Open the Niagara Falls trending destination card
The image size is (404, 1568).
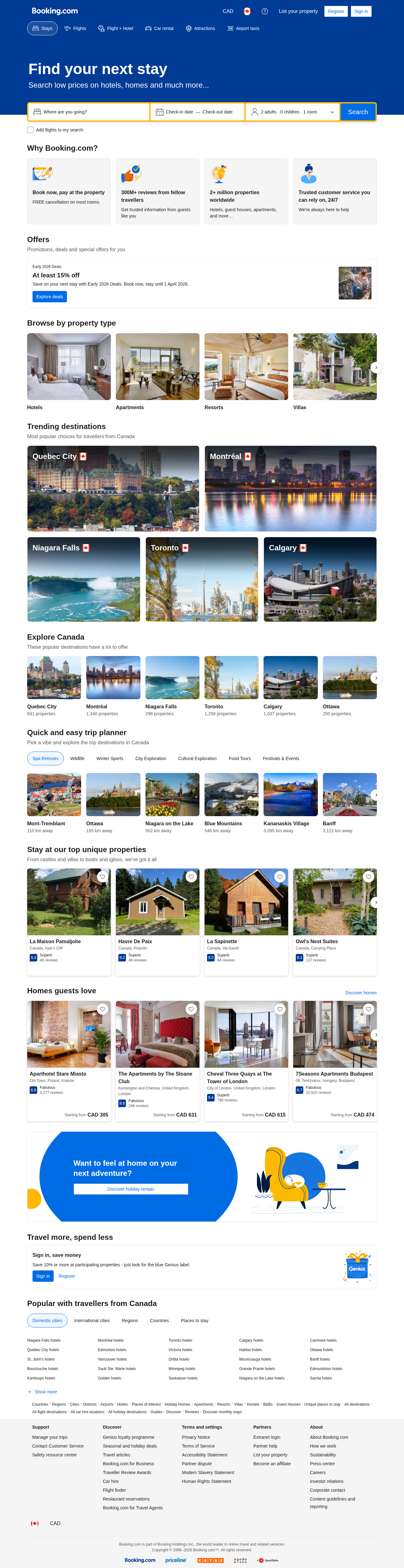pyautogui.click(x=83, y=579)
